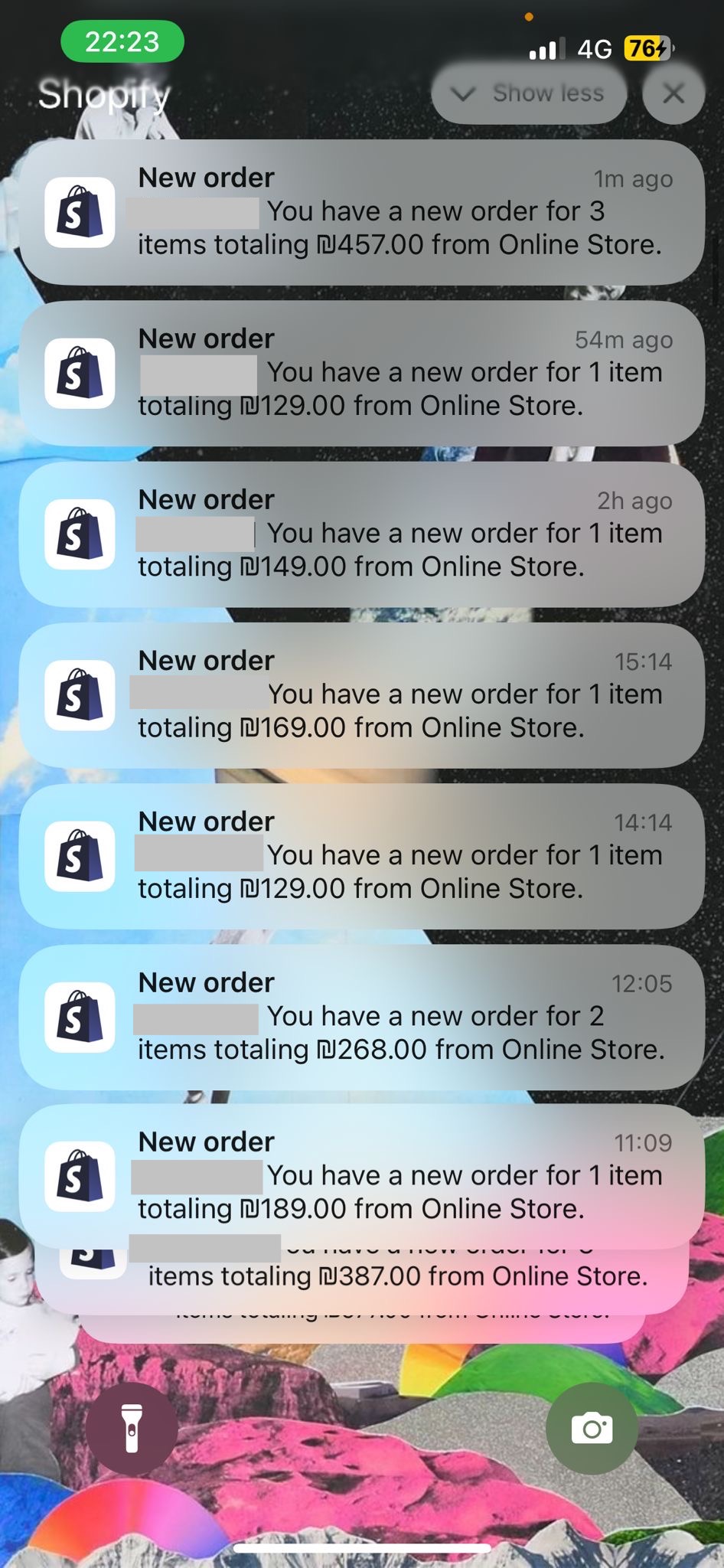Clear the Shopify notification group
This screenshot has width=724, height=1568.
click(673, 93)
